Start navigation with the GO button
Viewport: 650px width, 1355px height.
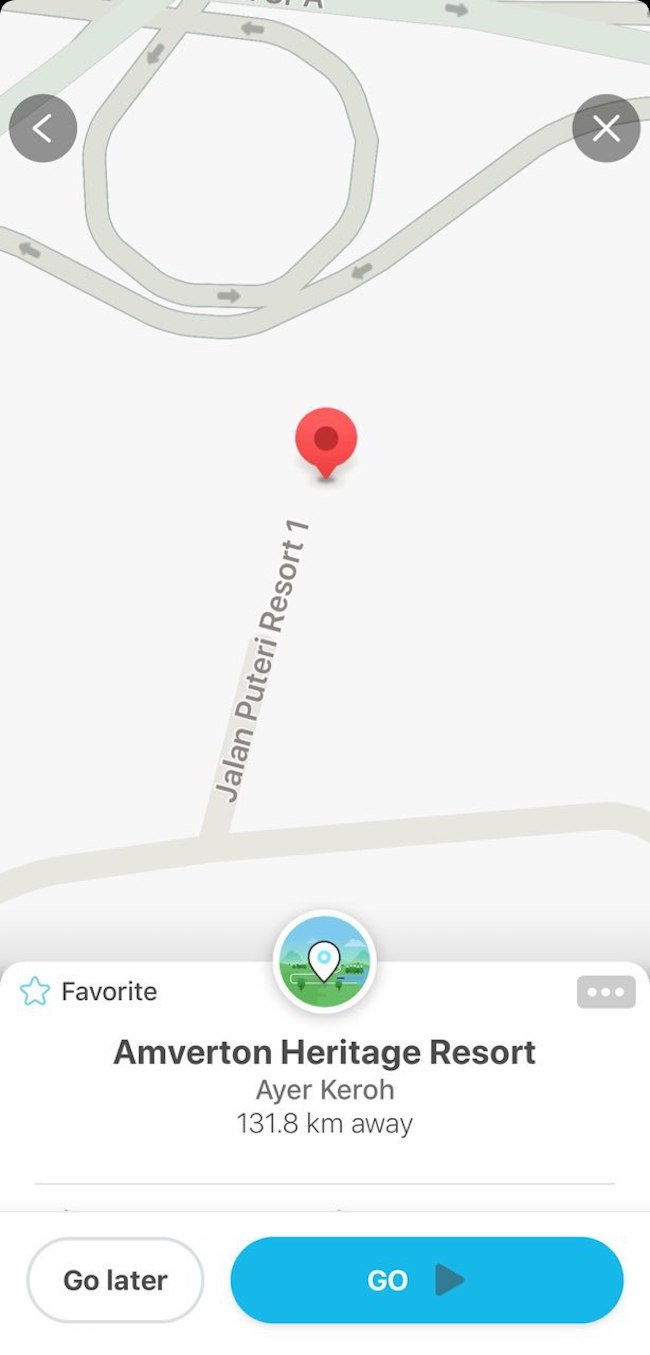click(427, 1280)
